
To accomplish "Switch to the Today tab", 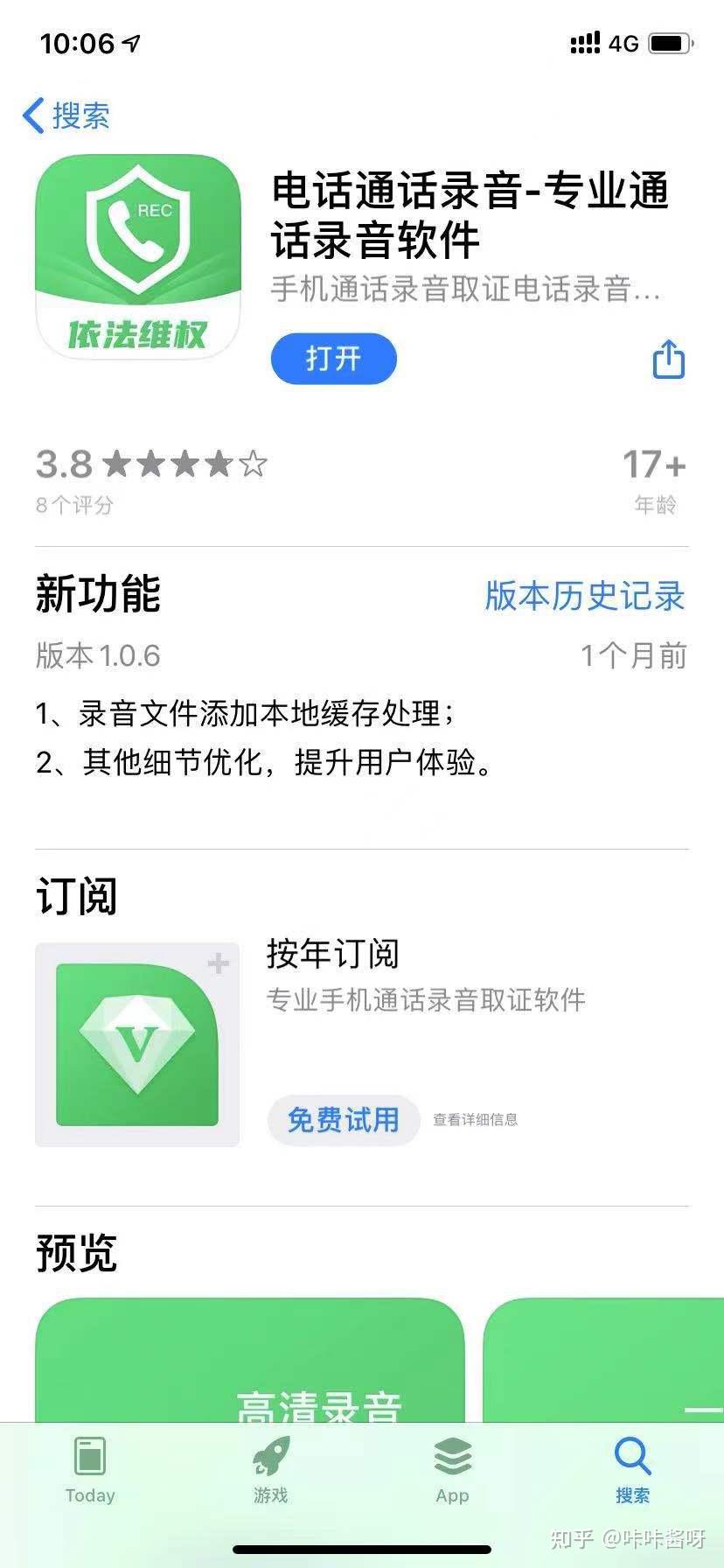I will pos(90,1470).
